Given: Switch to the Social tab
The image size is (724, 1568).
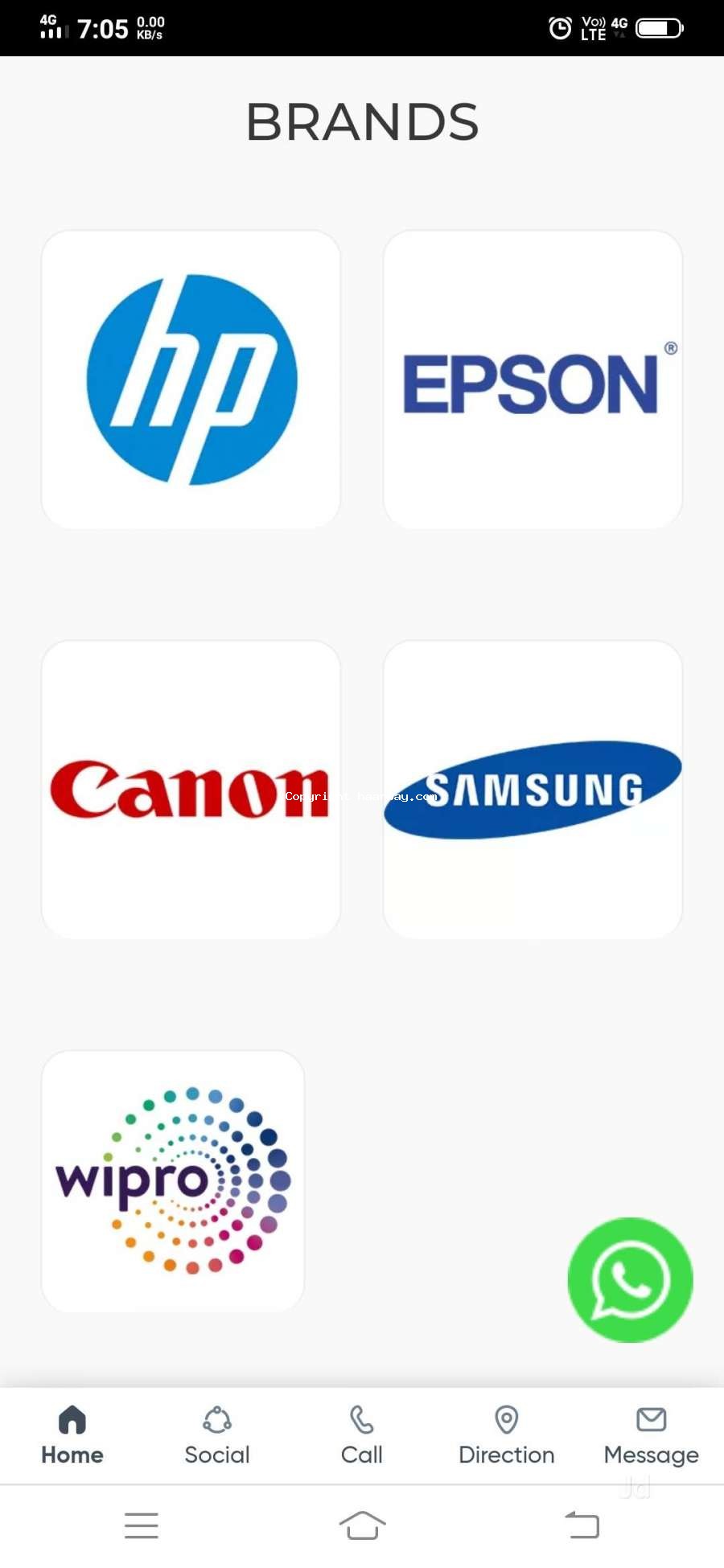Looking at the screenshot, I should coord(217,1436).
